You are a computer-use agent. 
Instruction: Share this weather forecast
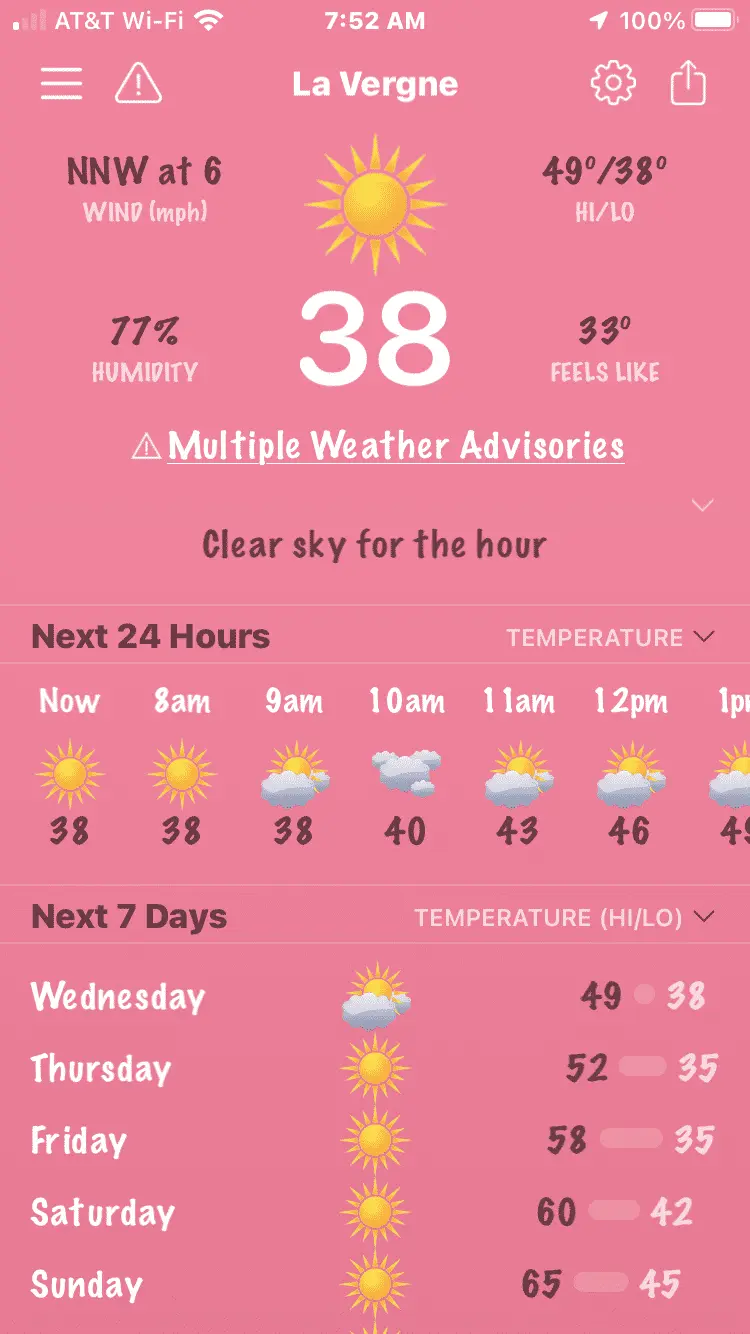click(688, 84)
